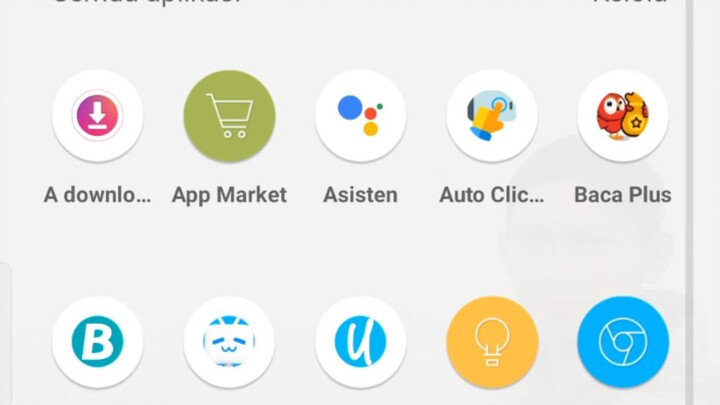Launch the blue cat face app

point(229,342)
